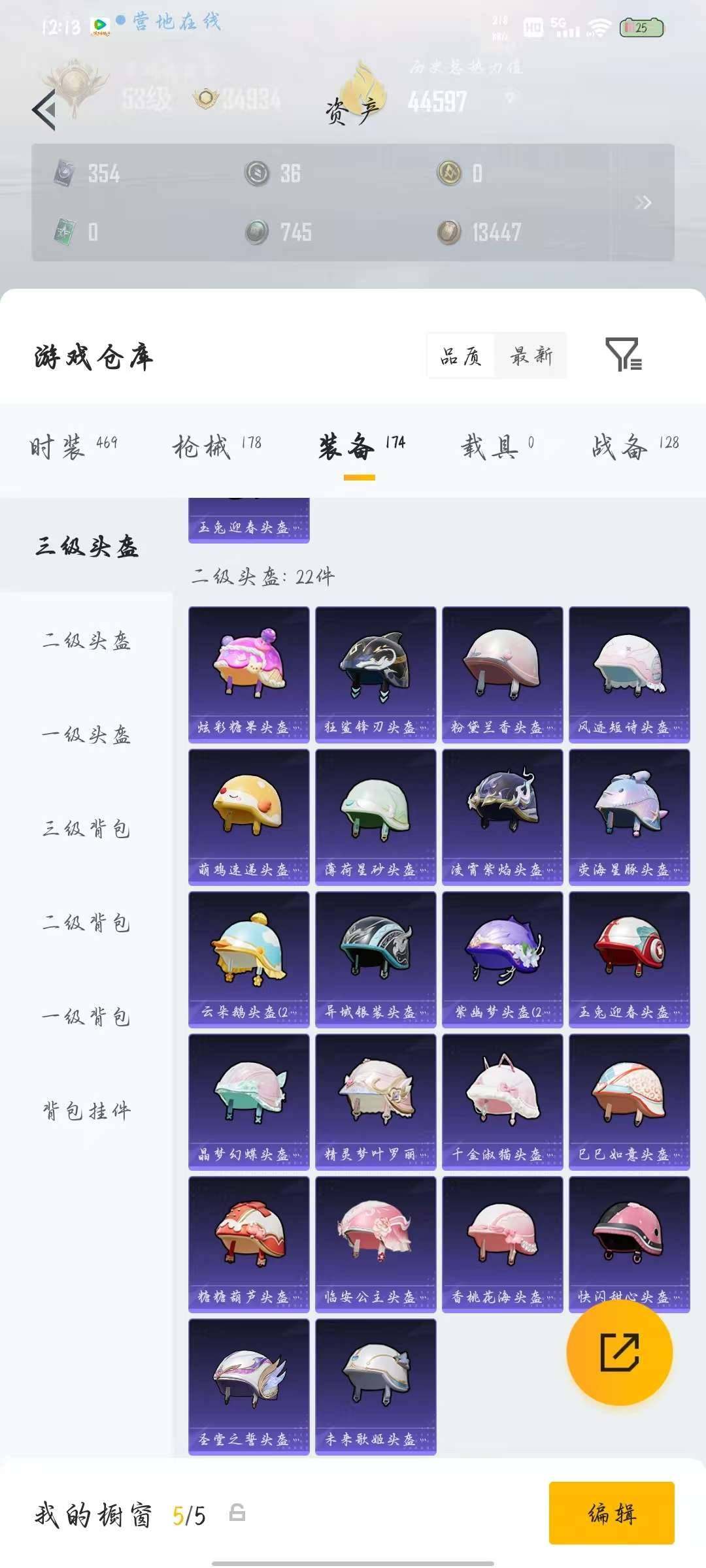706x1568 pixels.
Task: Select the 最新 sorting option
Action: point(531,357)
